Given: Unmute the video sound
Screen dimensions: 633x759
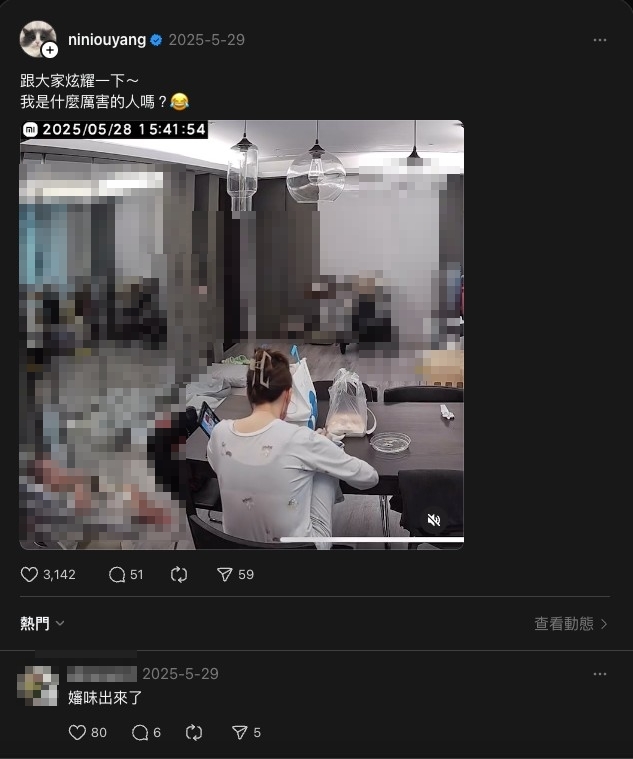Looking at the screenshot, I should (434, 520).
